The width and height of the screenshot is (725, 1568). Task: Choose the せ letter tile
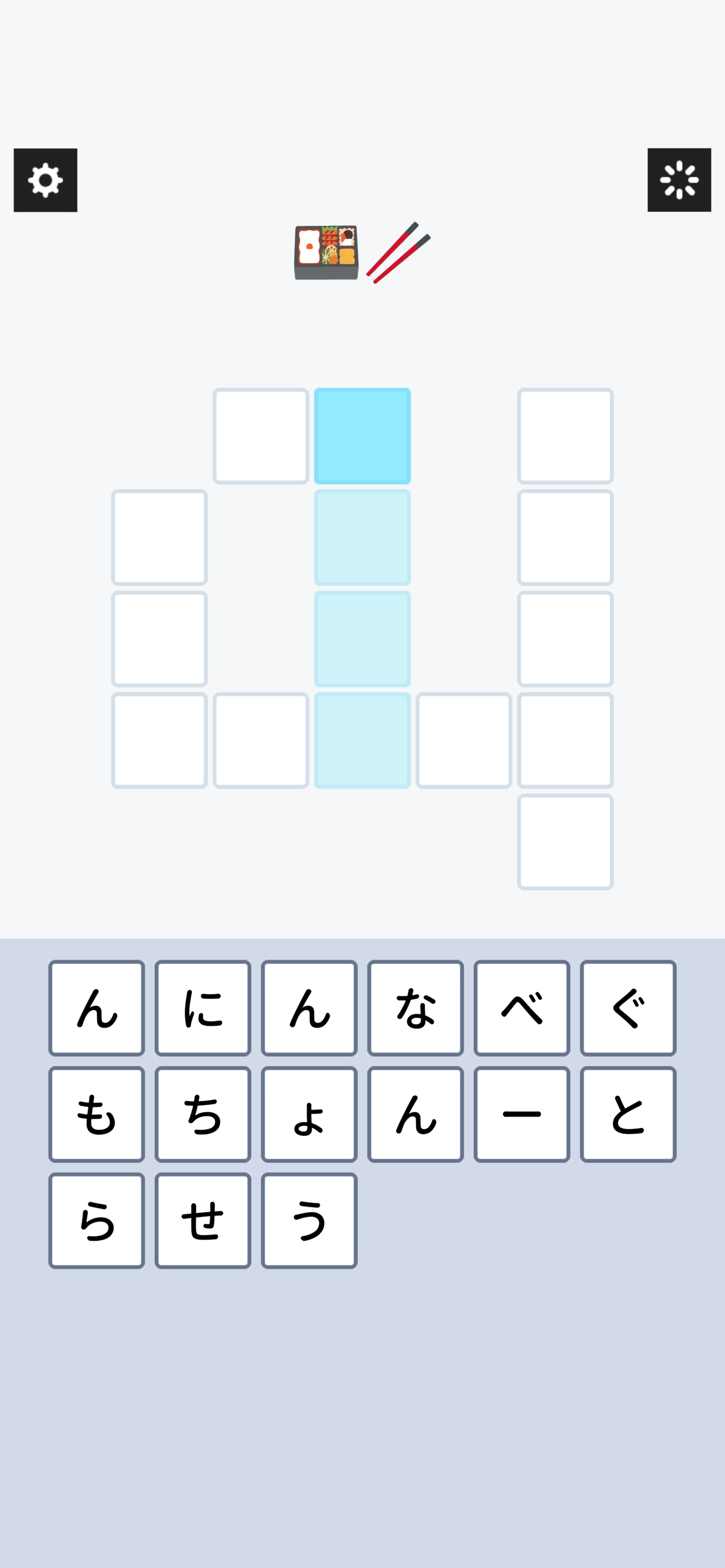pos(203,1220)
